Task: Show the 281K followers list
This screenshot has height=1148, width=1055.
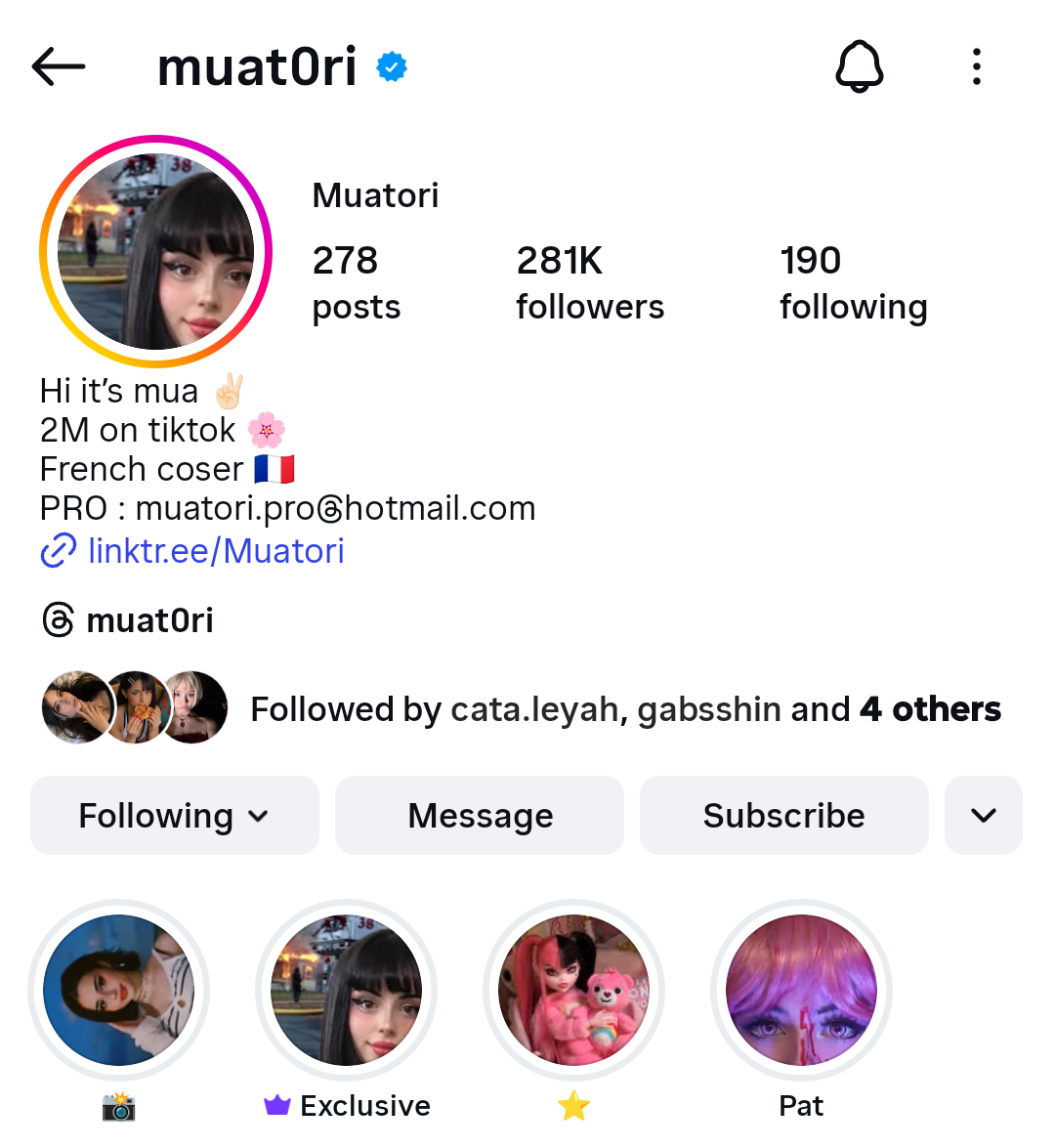Action: coord(589,281)
